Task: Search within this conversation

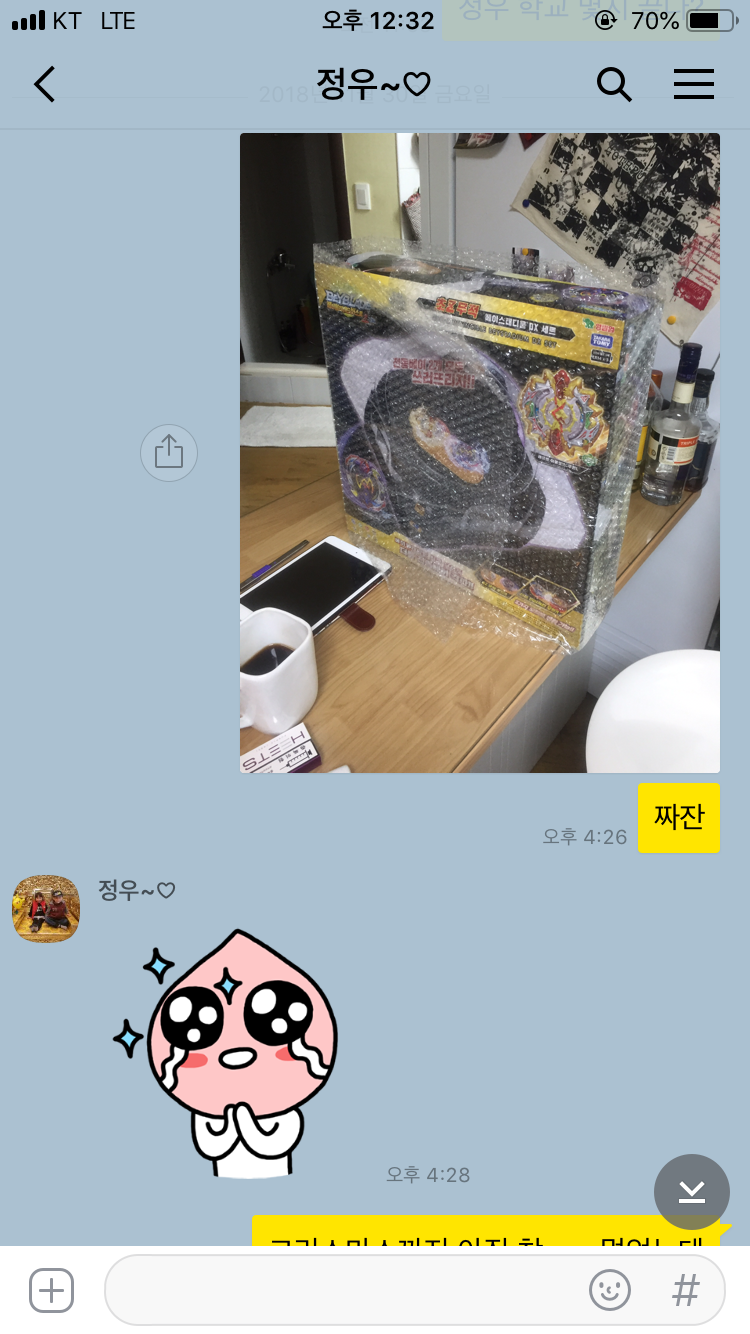Action: coord(614,85)
